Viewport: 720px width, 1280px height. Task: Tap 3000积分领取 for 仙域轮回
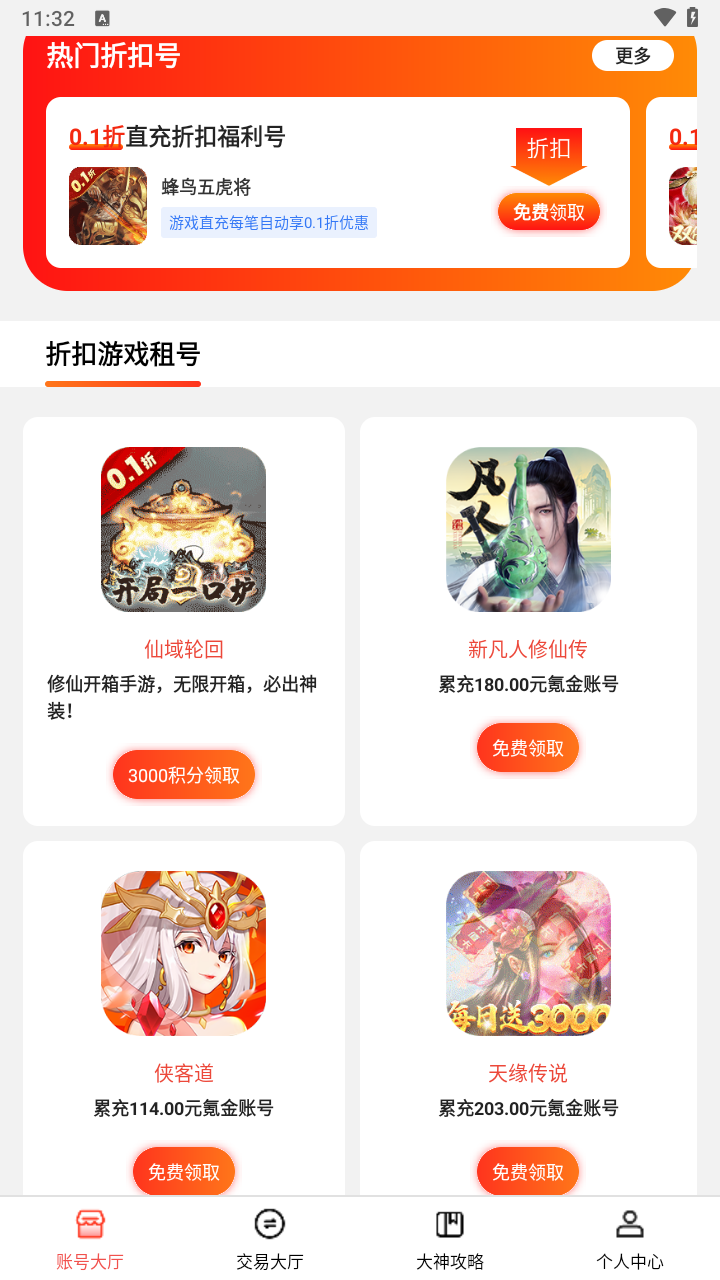tap(184, 775)
